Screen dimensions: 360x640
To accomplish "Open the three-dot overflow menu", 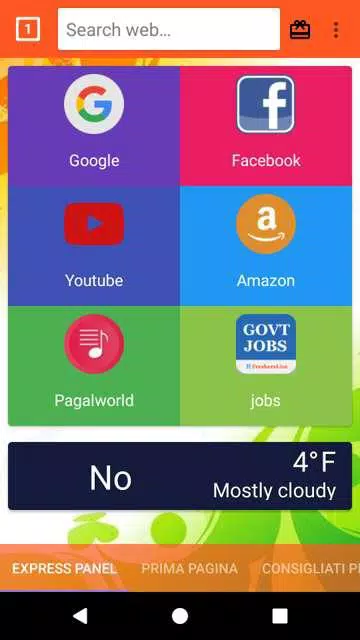I will (336, 30).
